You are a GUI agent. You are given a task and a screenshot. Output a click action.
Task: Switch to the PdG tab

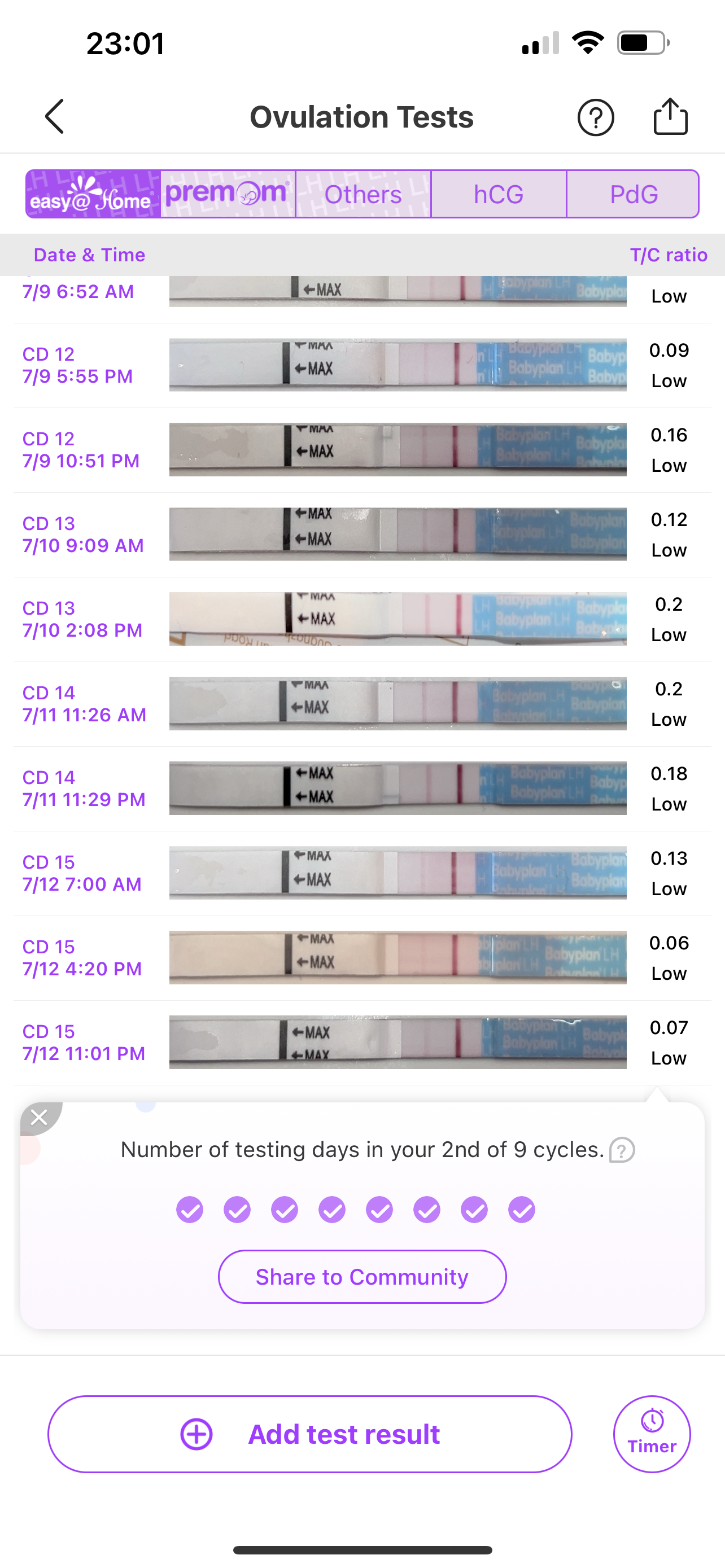633,194
